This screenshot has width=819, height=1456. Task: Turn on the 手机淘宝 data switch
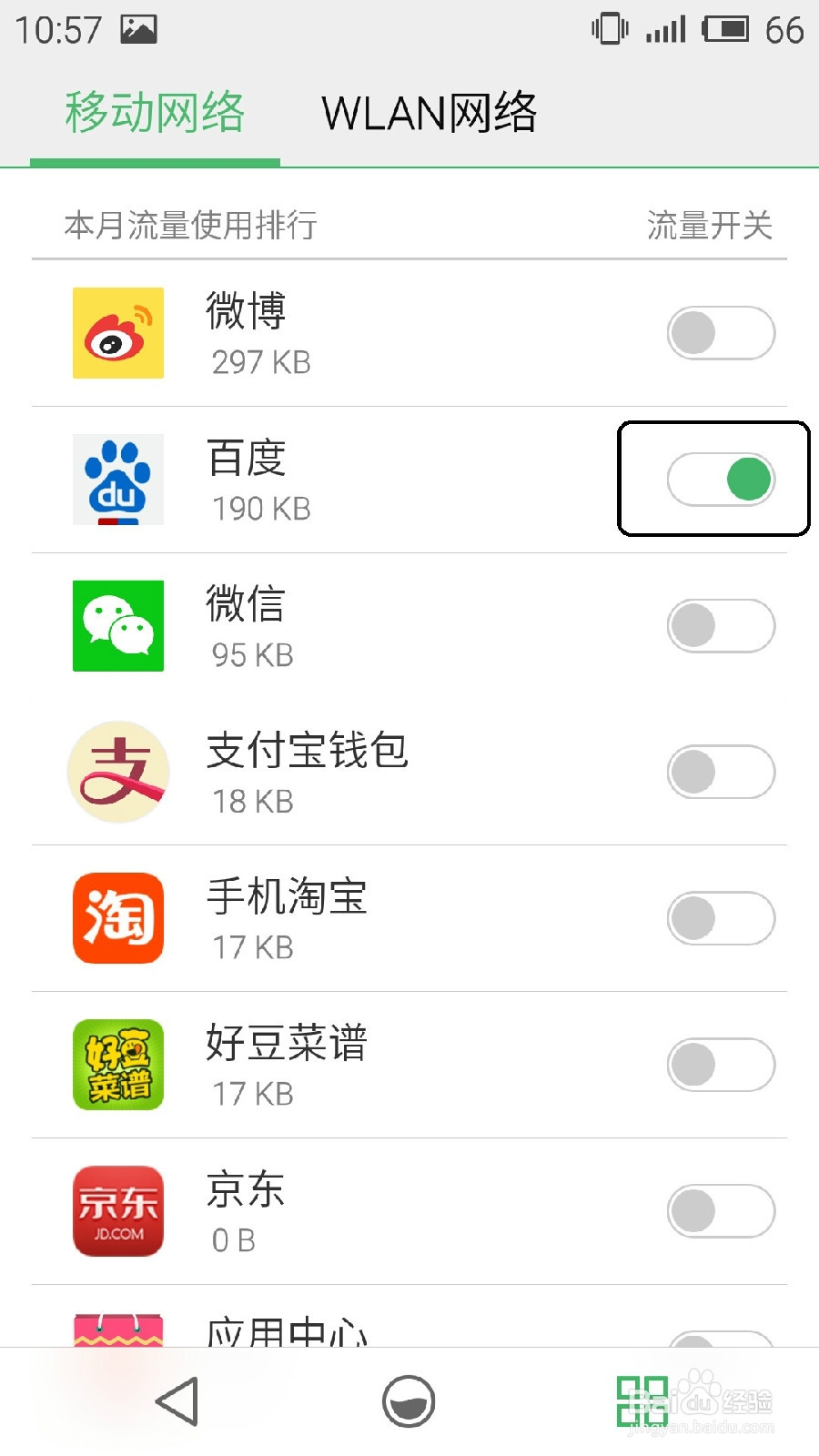[721, 918]
